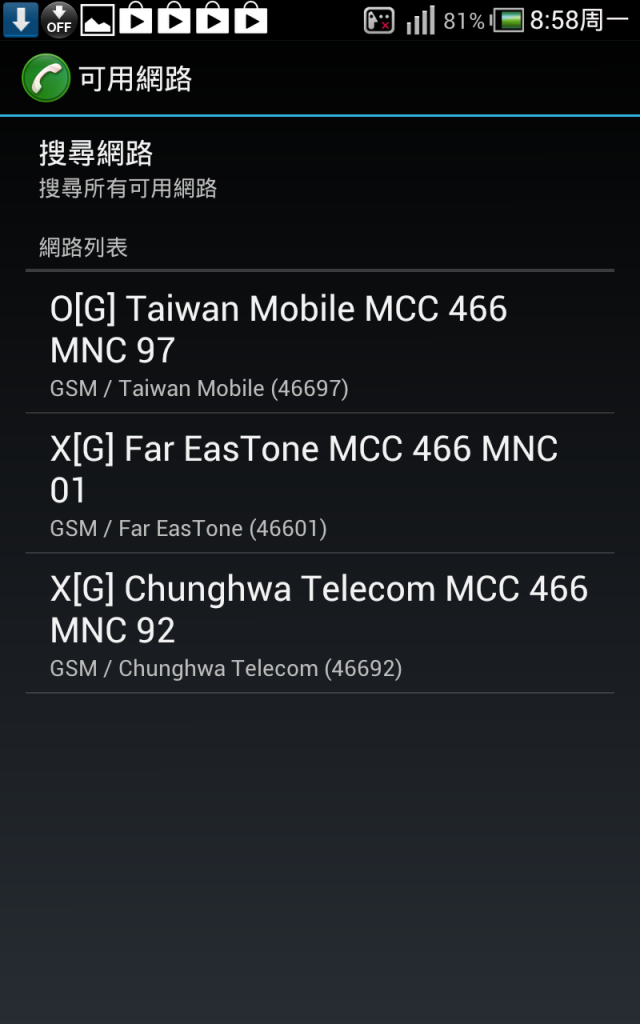
Task: Select the Taiwan Mobile MCC 466 MNC 97 network
Action: pyautogui.click(x=318, y=345)
